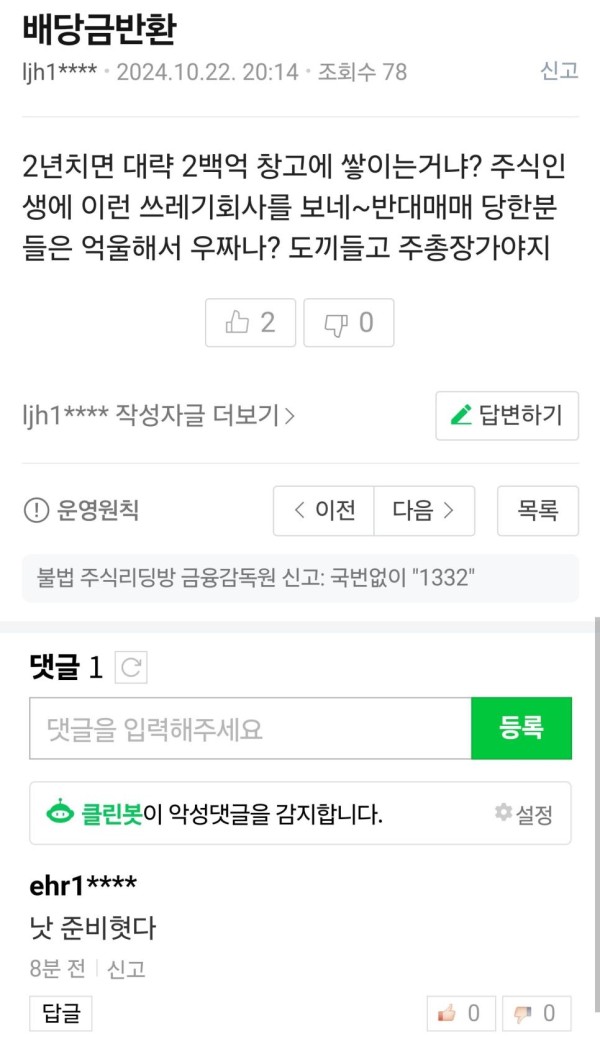The image size is (600, 1039).
Task: Tap the 답변하기 button
Action: tap(507, 415)
